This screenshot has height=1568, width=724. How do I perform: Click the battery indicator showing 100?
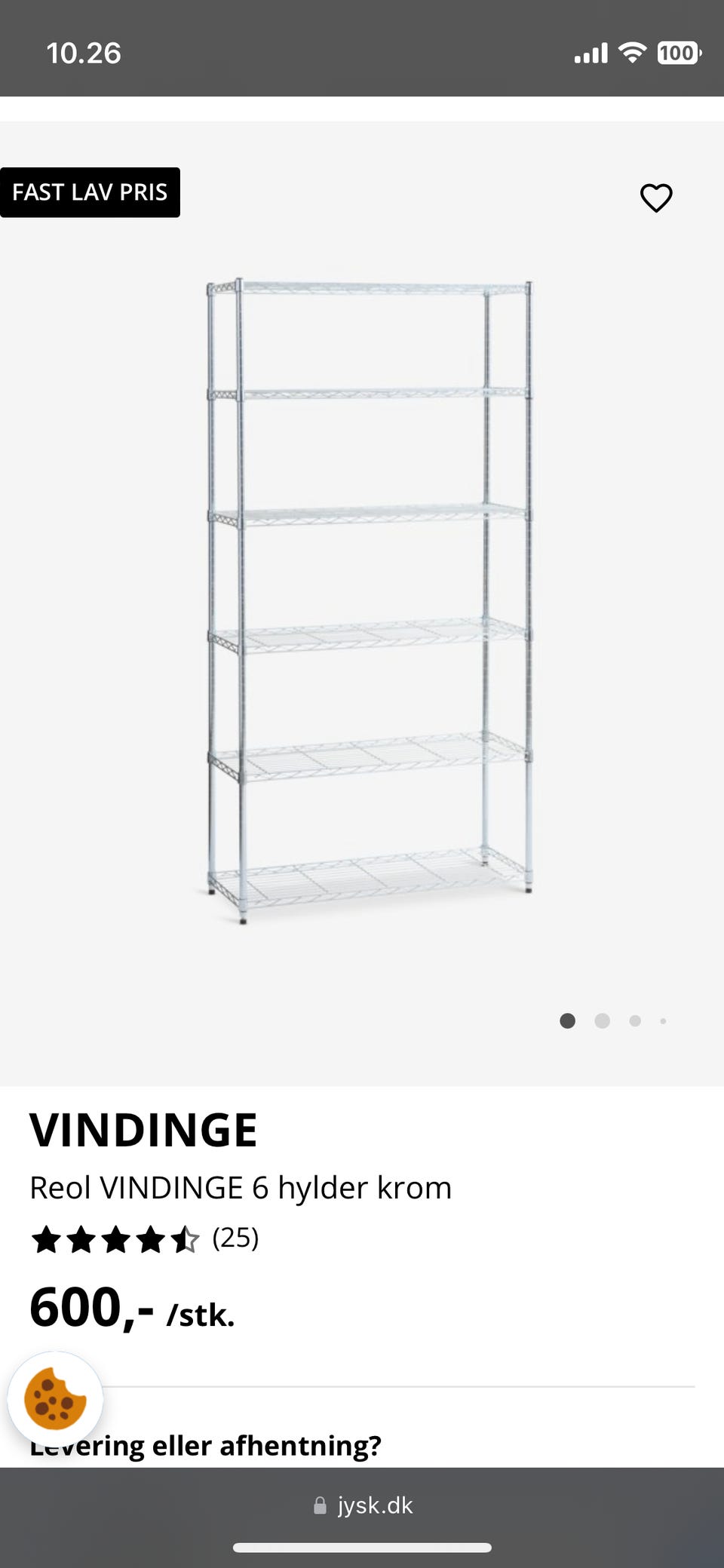click(x=678, y=53)
